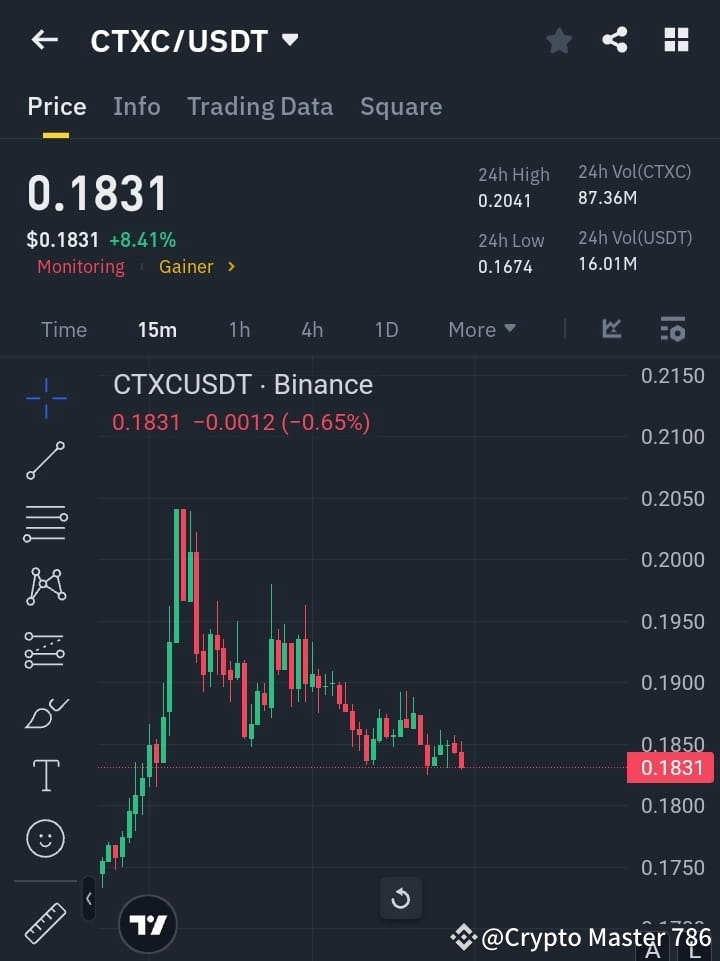Select the Trend Line drawing tool
This screenshot has height=961, width=720.
44,461
